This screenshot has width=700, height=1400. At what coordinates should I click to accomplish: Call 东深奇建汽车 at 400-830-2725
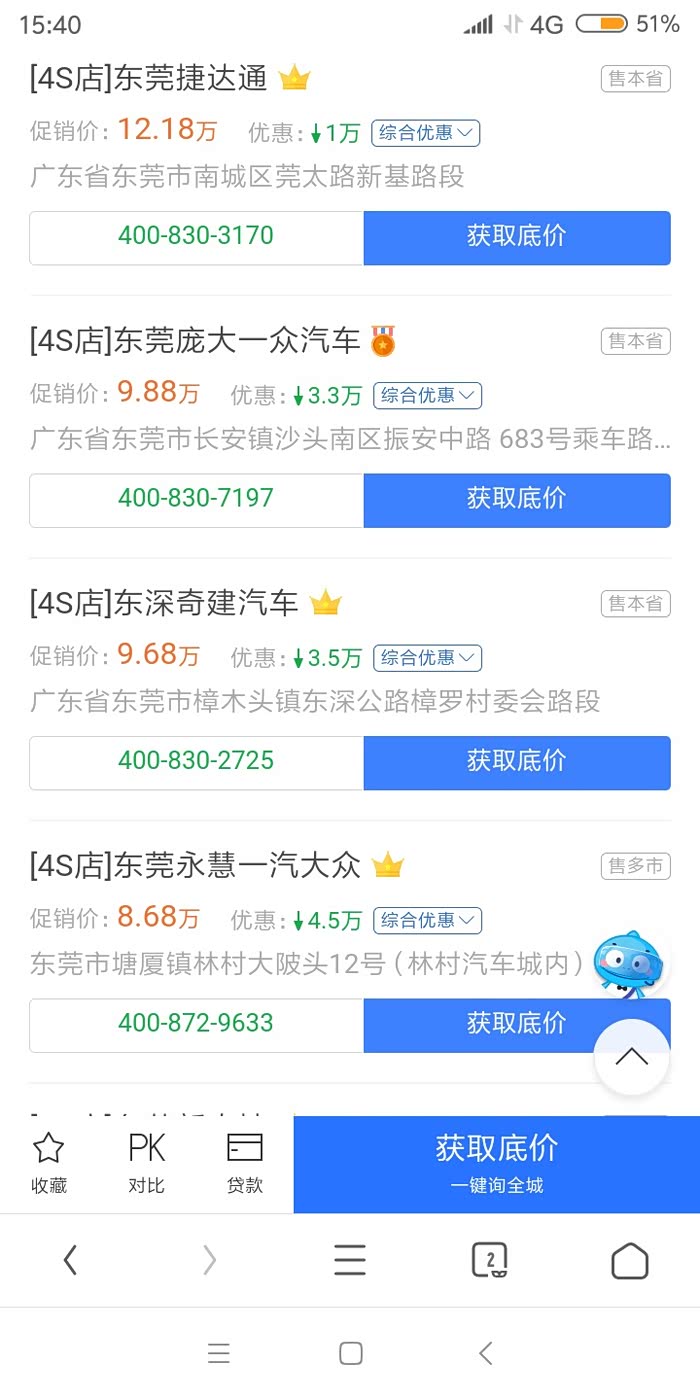click(x=196, y=761)
